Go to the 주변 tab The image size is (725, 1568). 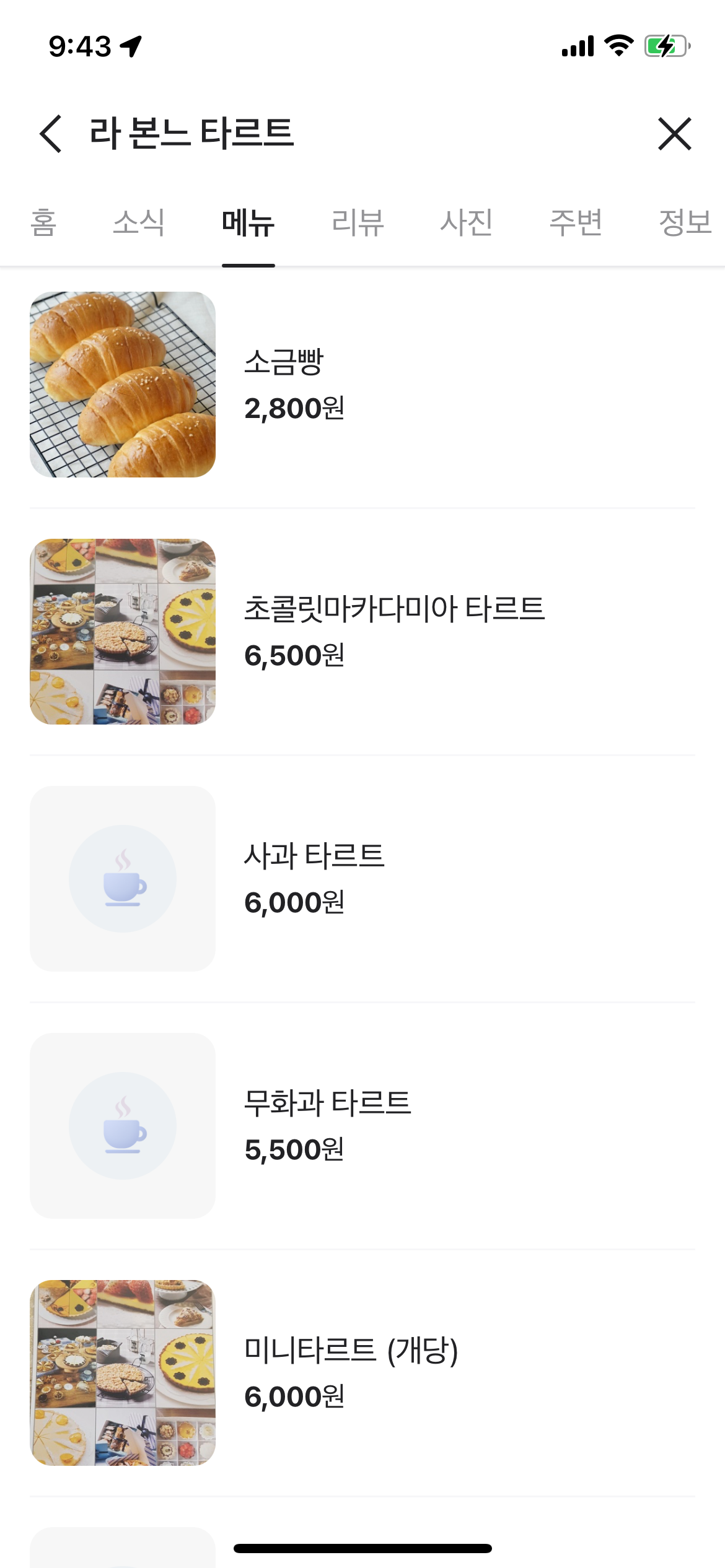click(x=576, y=222)
